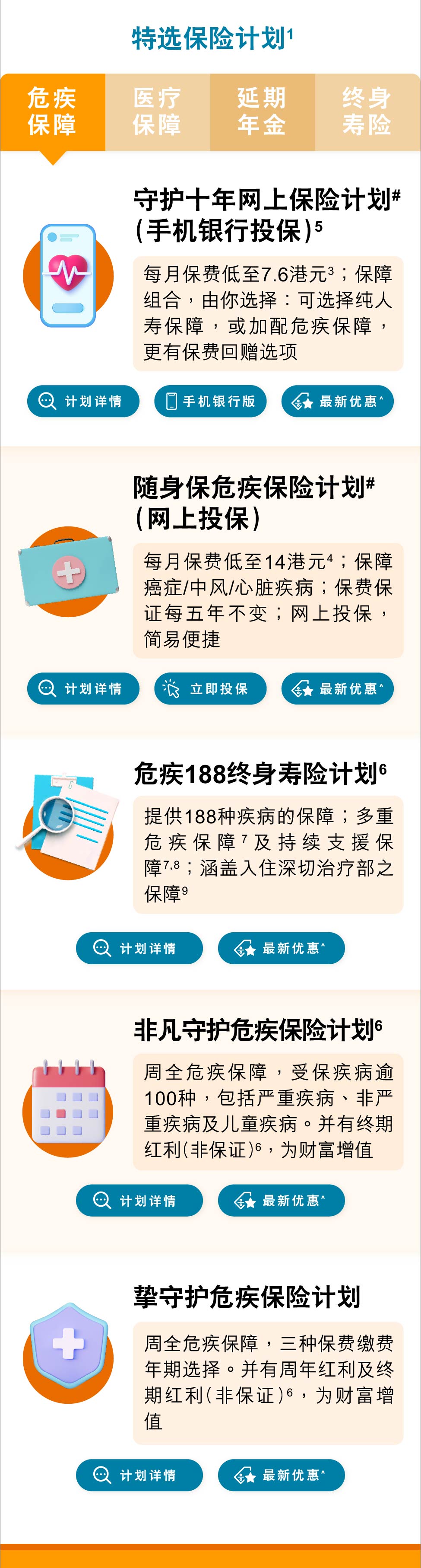The width and height of the screenshot is (421, 1568).
Task: Open 计划详情 for 非凡守护危疾保险计划
Action: [139, 1200]
